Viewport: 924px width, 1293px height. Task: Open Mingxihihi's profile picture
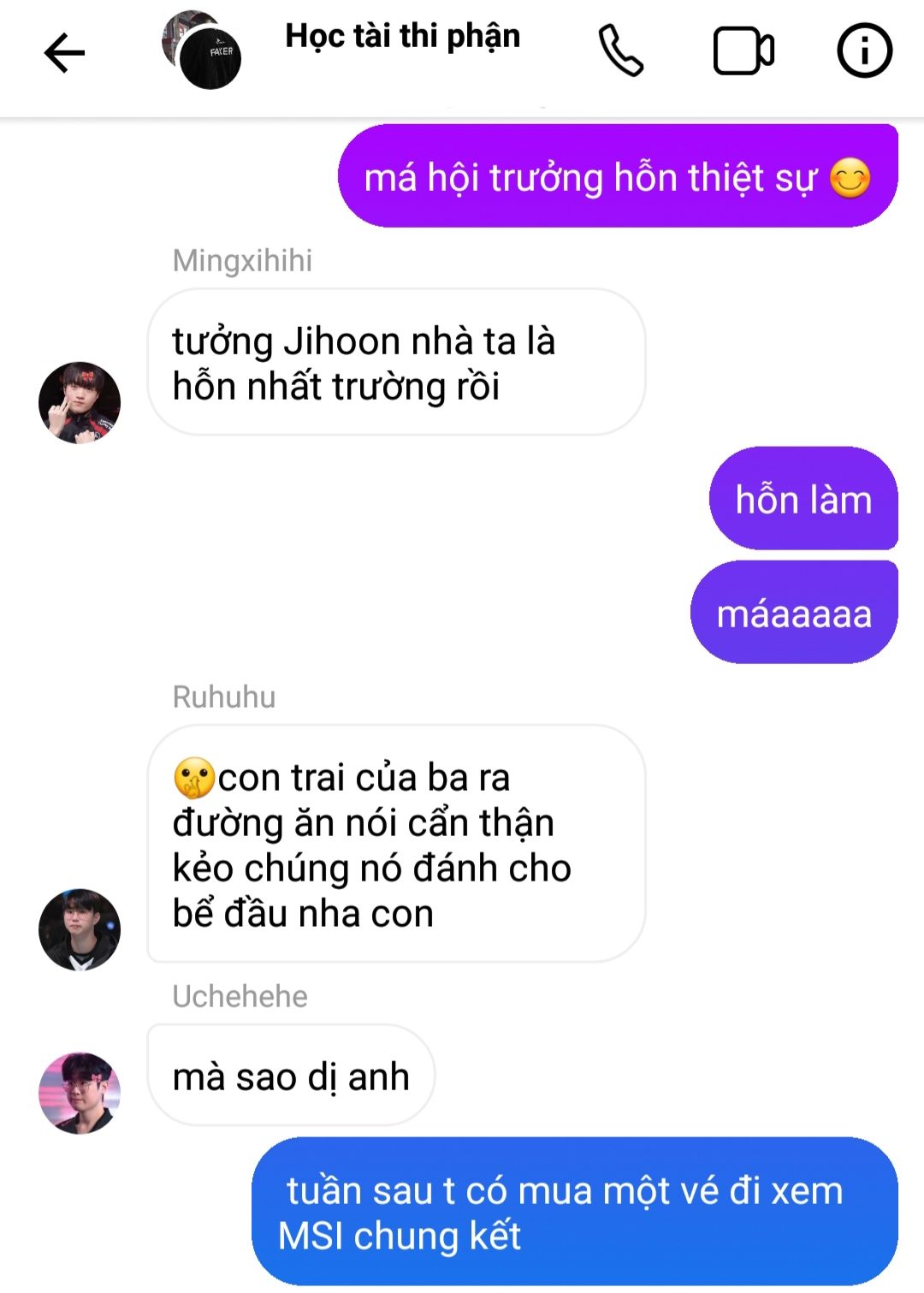point(80,402)
